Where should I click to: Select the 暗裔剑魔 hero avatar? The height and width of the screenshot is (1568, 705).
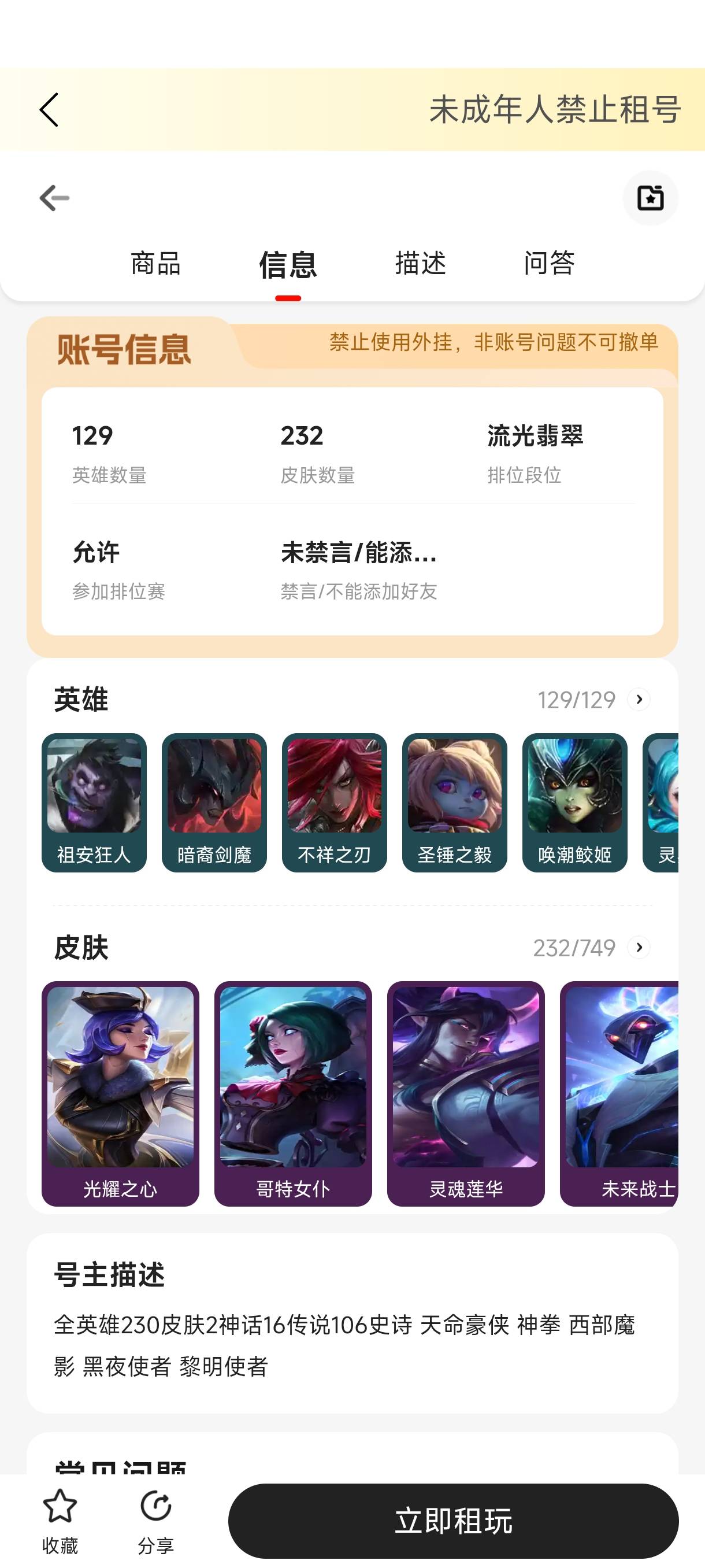pos(214,804)
